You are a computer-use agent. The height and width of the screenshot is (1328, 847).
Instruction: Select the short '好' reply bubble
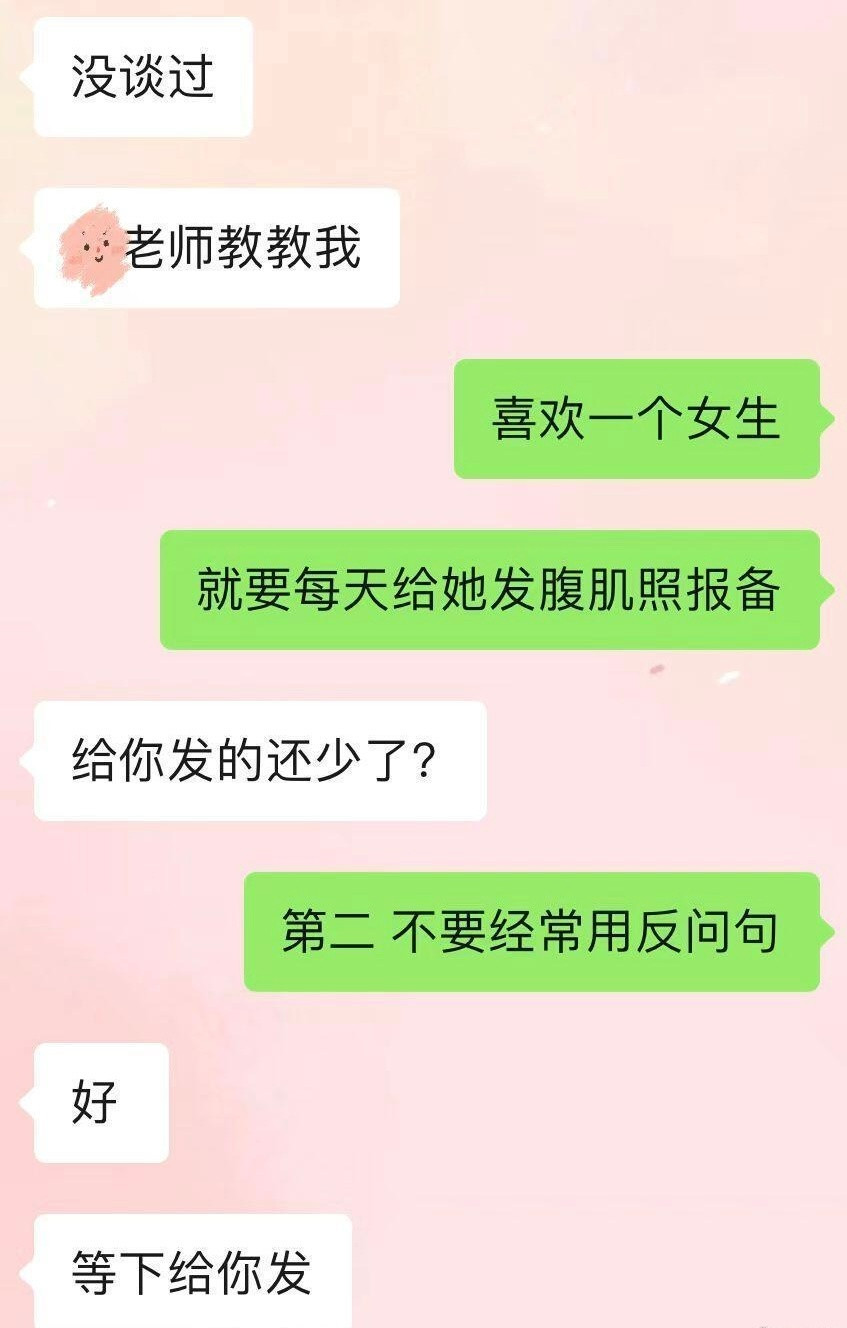[100, 1103]
